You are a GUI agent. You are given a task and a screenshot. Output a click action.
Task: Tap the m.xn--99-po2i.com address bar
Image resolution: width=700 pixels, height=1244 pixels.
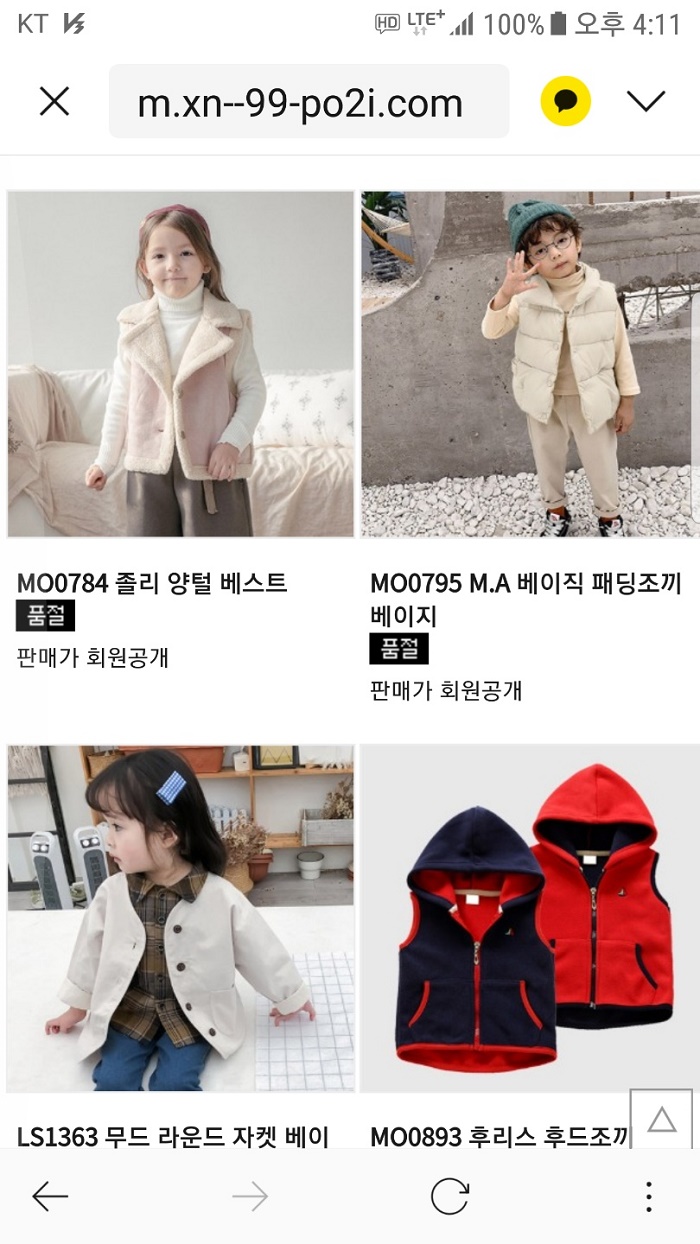point(308,101)
